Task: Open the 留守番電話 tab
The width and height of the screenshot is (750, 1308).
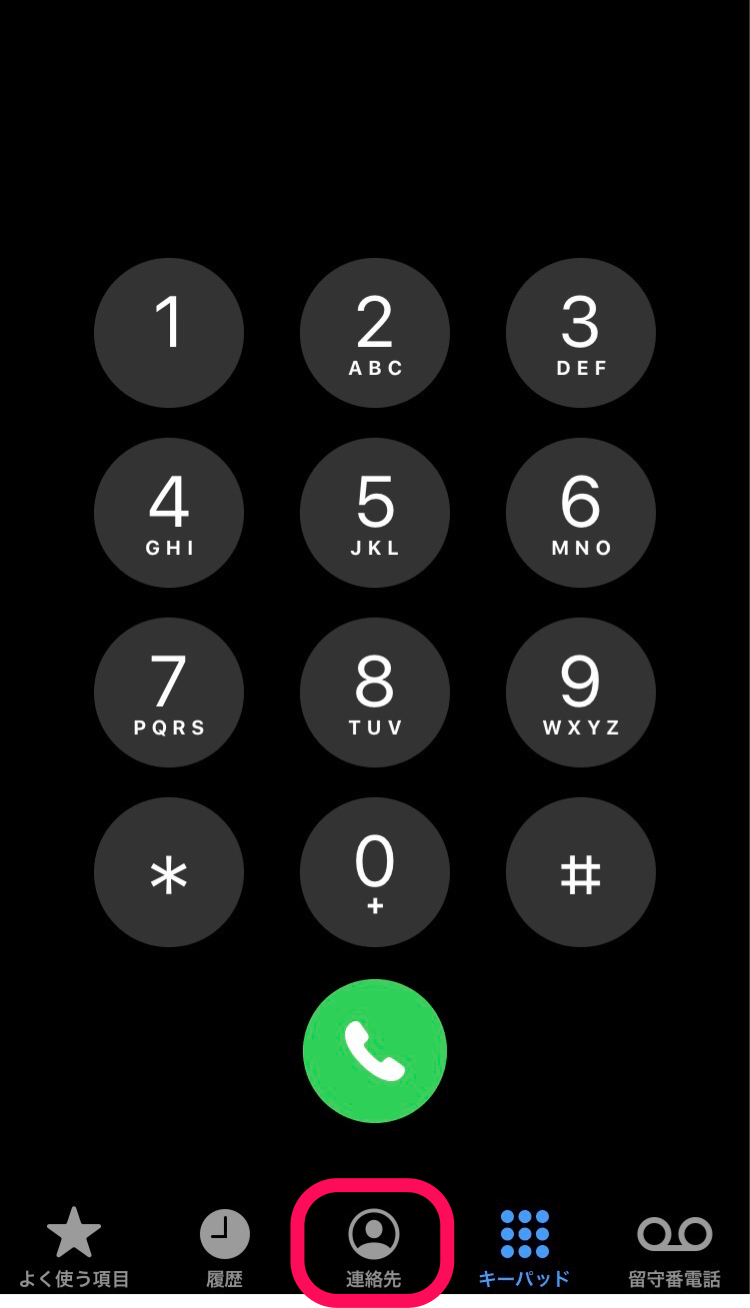Action: (x=675, y=1247)
